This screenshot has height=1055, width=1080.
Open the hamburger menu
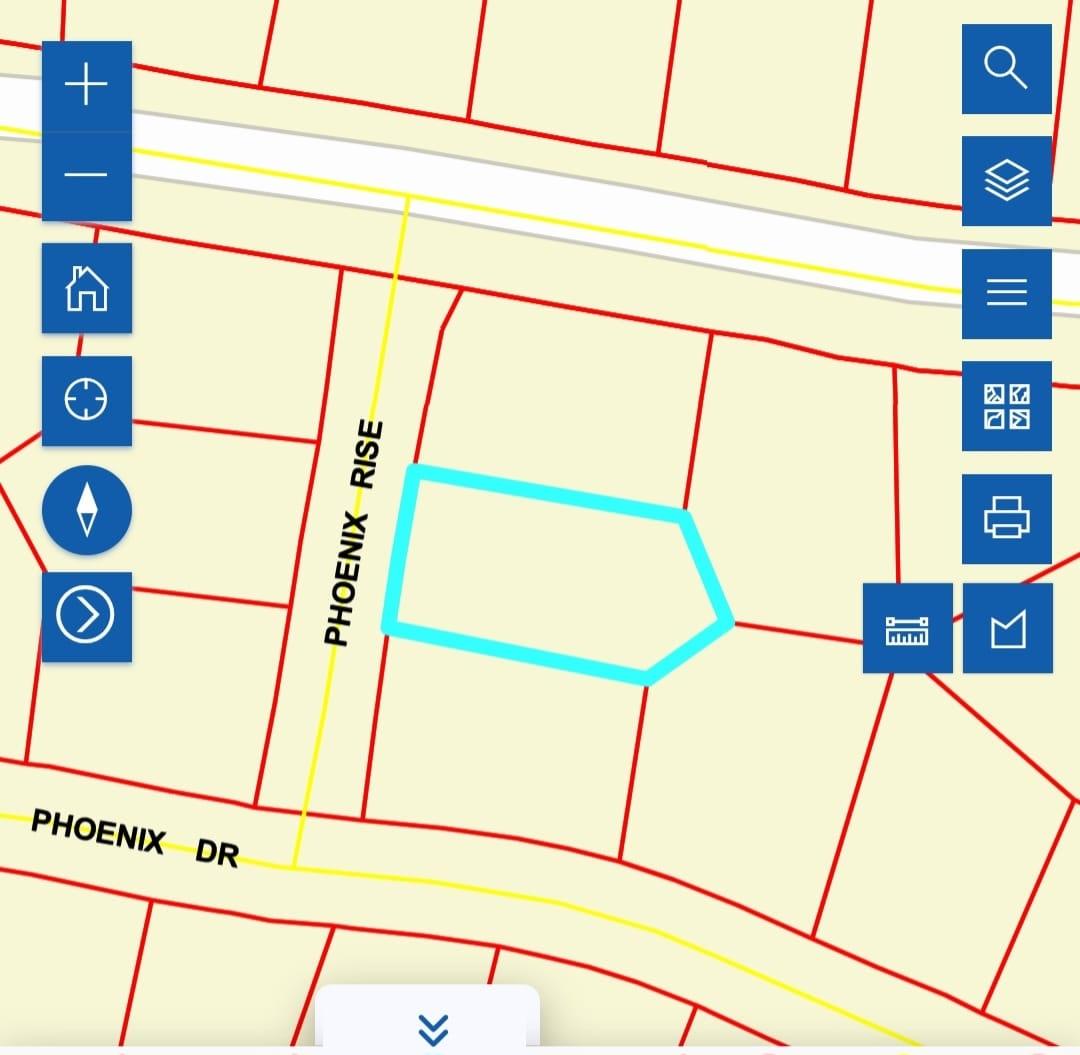point(1006,293)
